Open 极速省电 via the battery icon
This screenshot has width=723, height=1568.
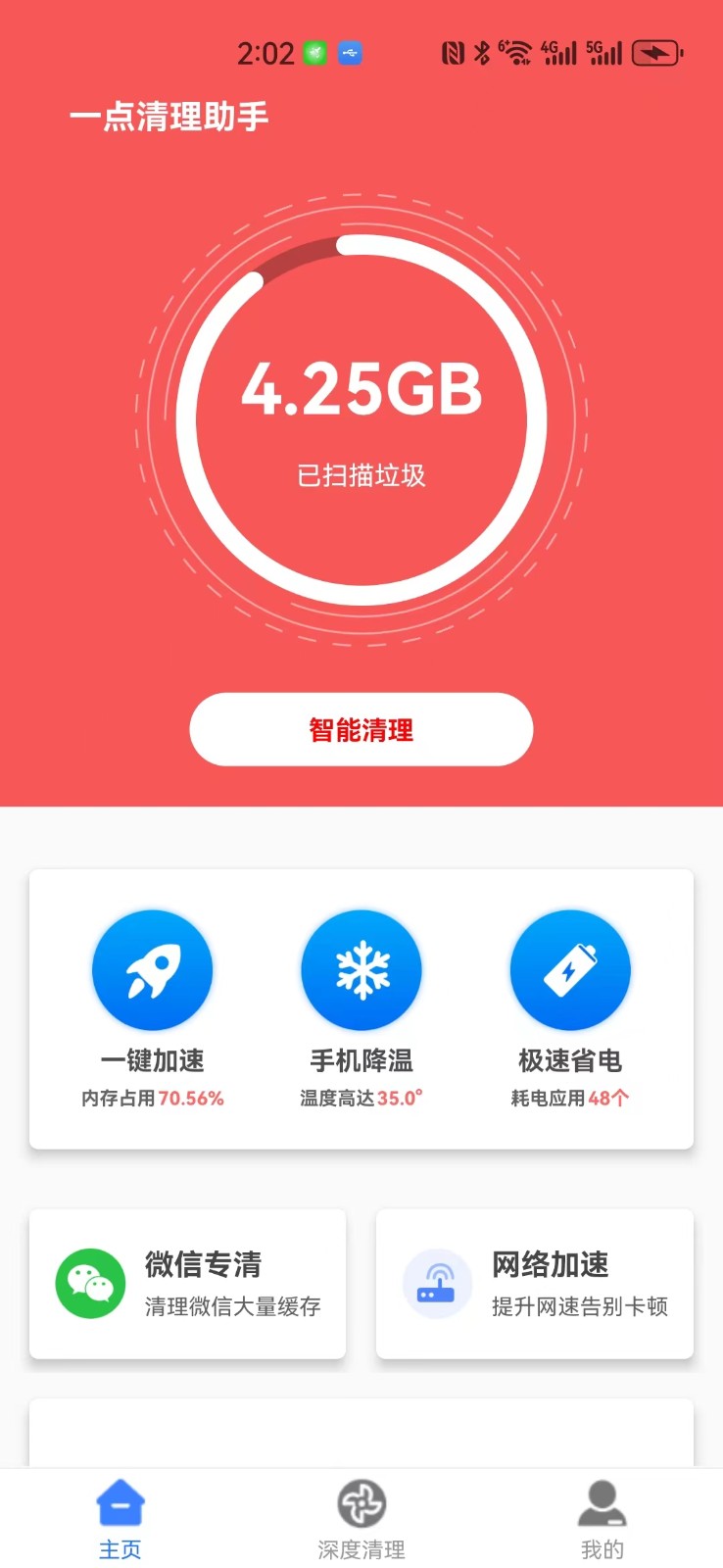pos(569,969)
